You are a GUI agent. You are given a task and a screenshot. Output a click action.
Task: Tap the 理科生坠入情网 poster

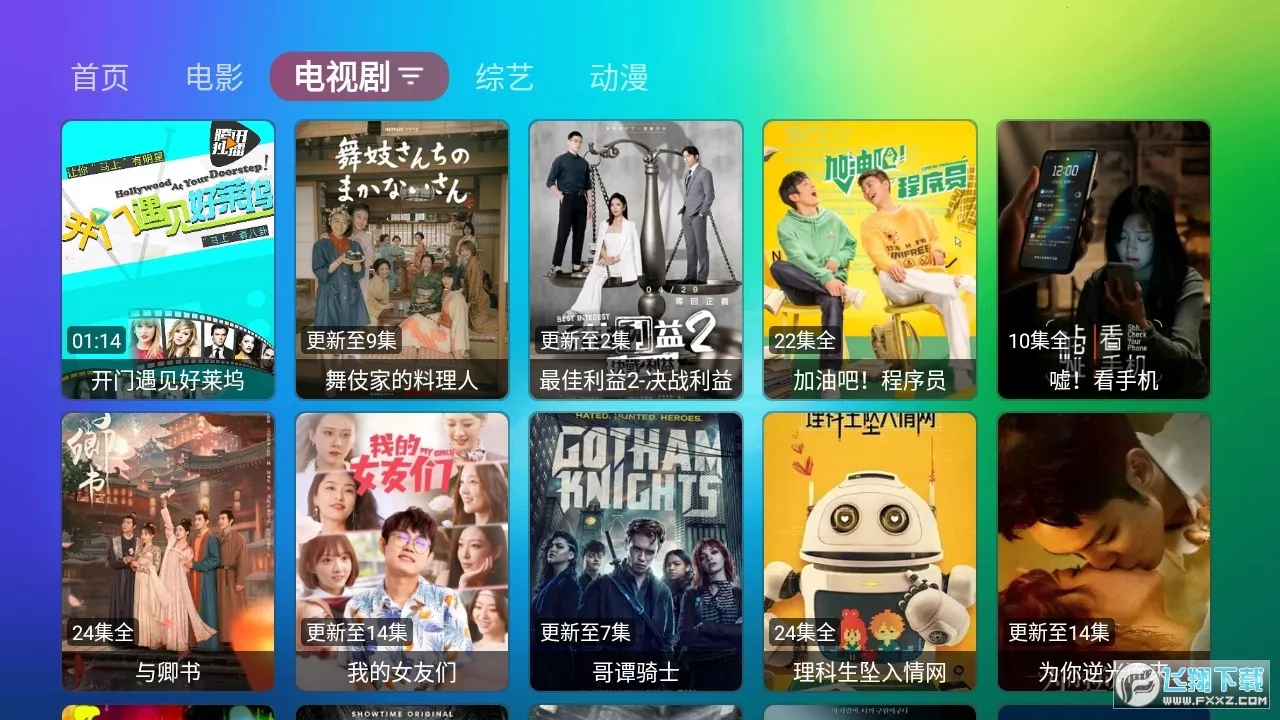(870, 551)
